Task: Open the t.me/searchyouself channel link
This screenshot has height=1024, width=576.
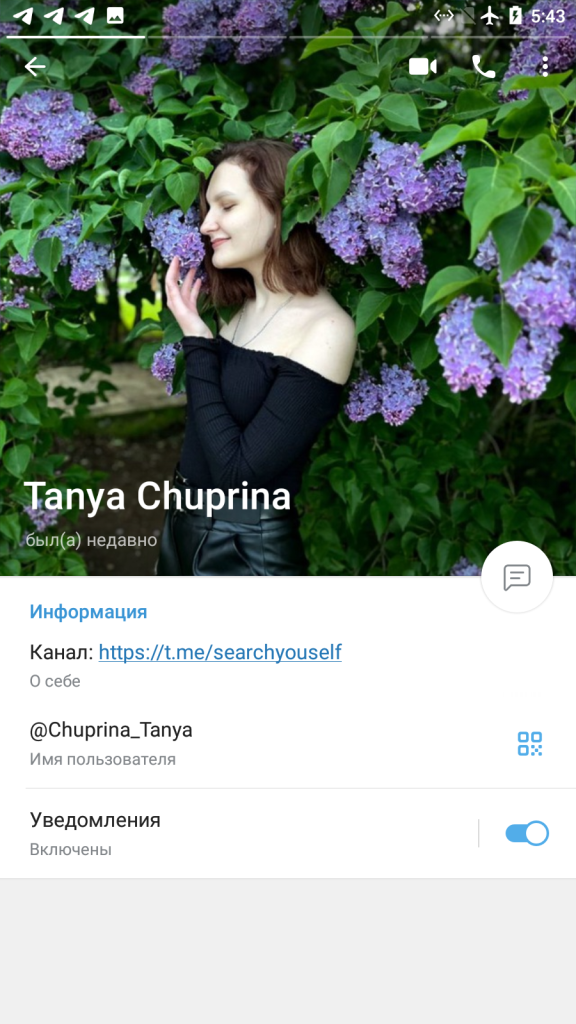Action: coord(220,652)
